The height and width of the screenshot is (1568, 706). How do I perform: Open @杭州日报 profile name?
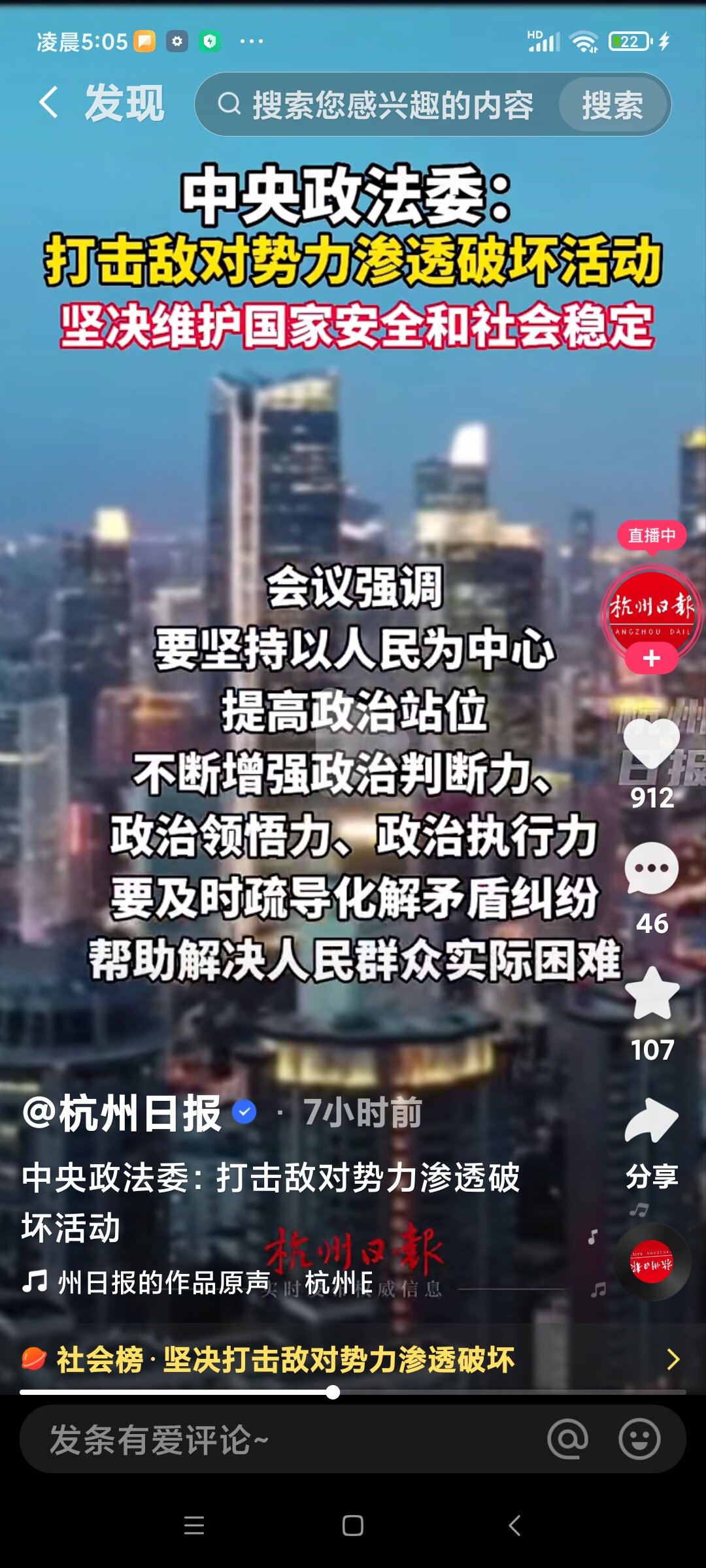click(123, 1113)
